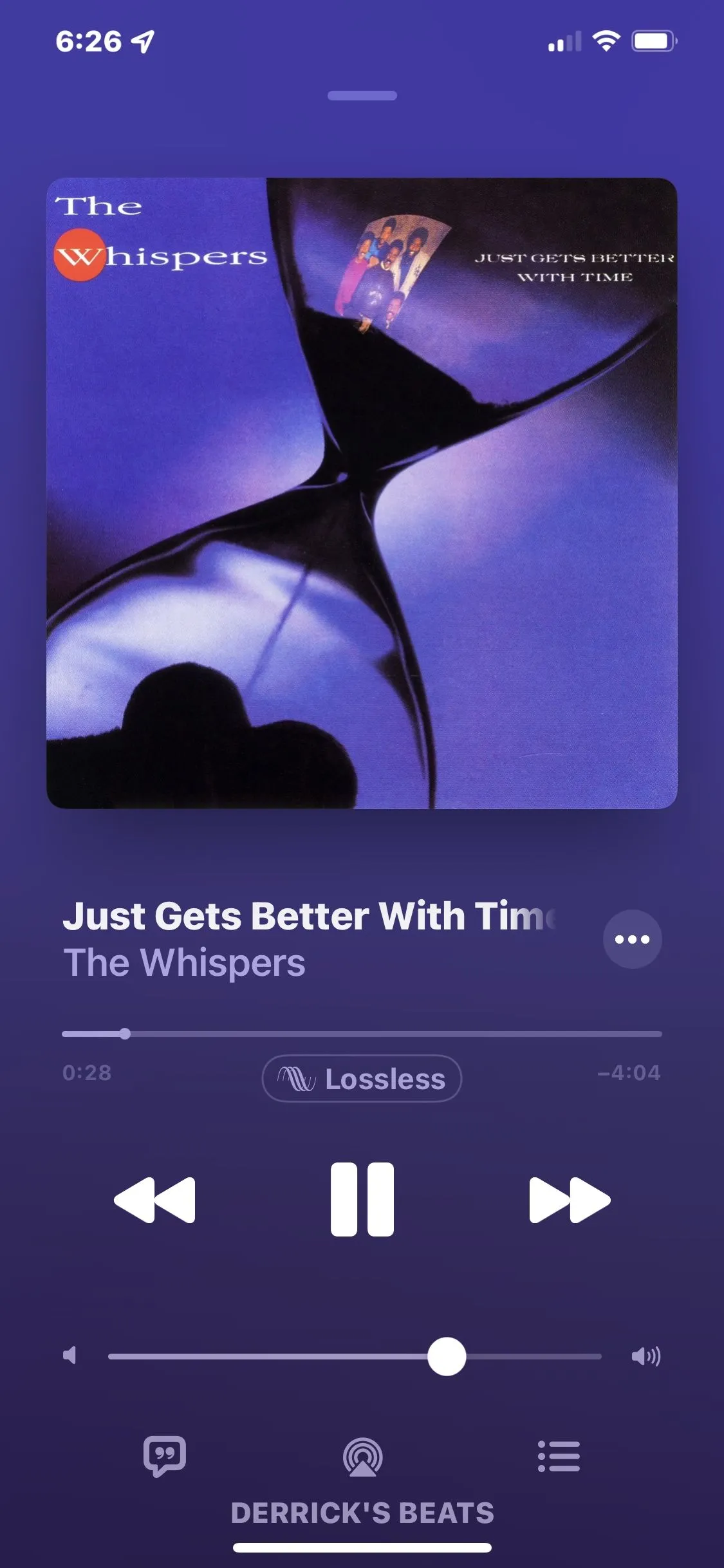Pause the current song
This screenshot has width=724, height=1568.
pos(362,1199)
